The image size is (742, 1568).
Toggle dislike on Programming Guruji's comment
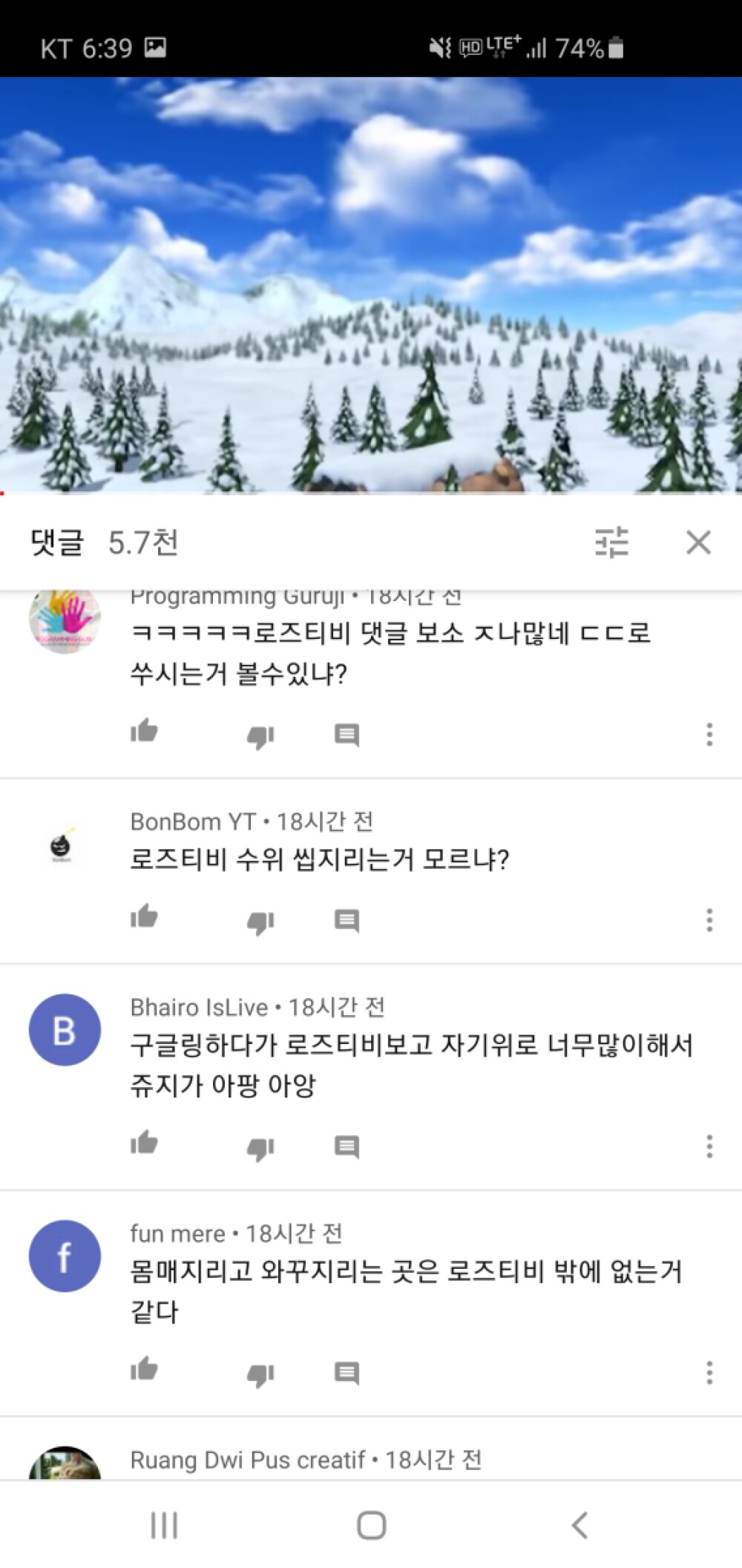[x=261, y=733]
